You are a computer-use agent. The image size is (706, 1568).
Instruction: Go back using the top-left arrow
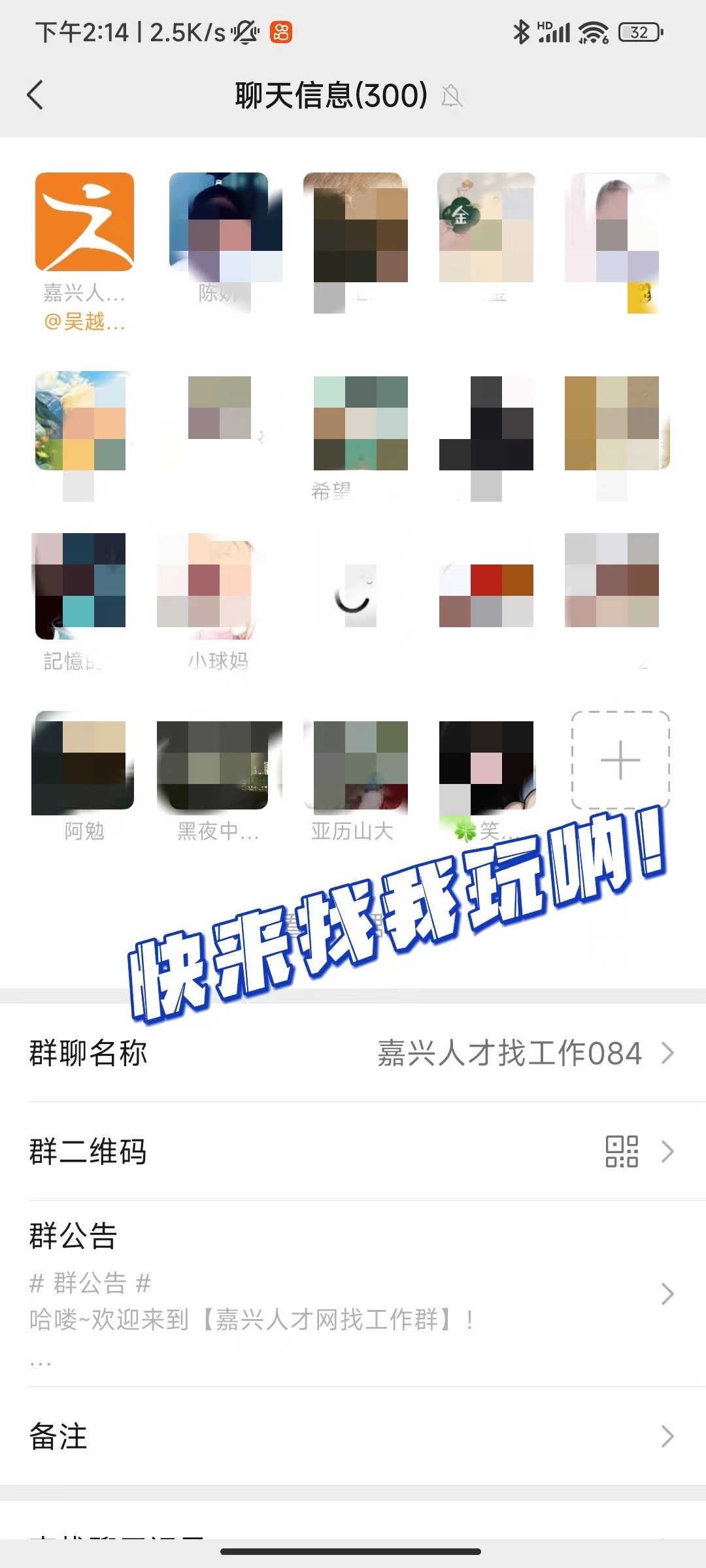coord(35,95)
